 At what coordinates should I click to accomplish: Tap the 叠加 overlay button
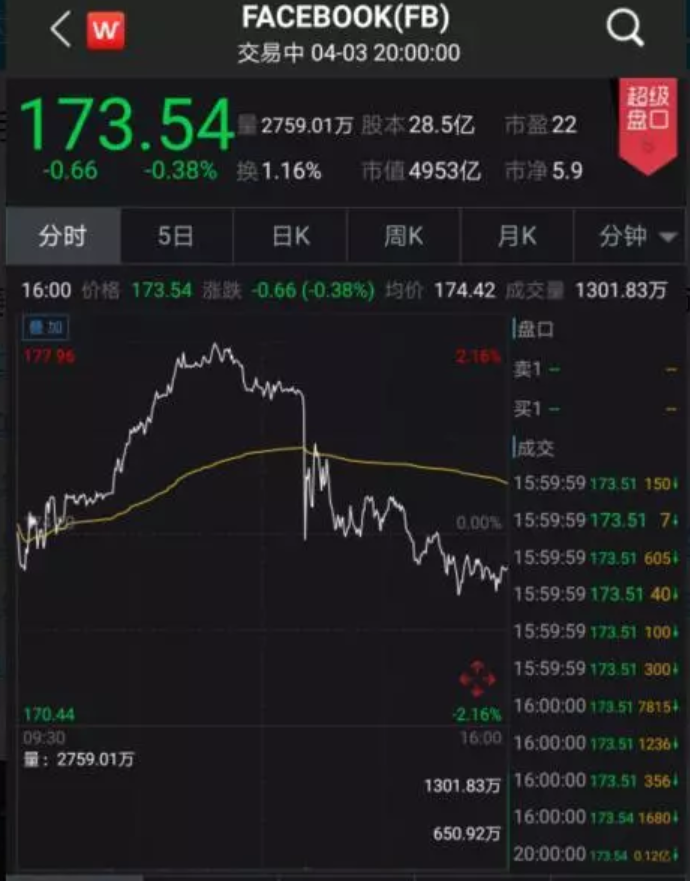[x=47, y=328]
